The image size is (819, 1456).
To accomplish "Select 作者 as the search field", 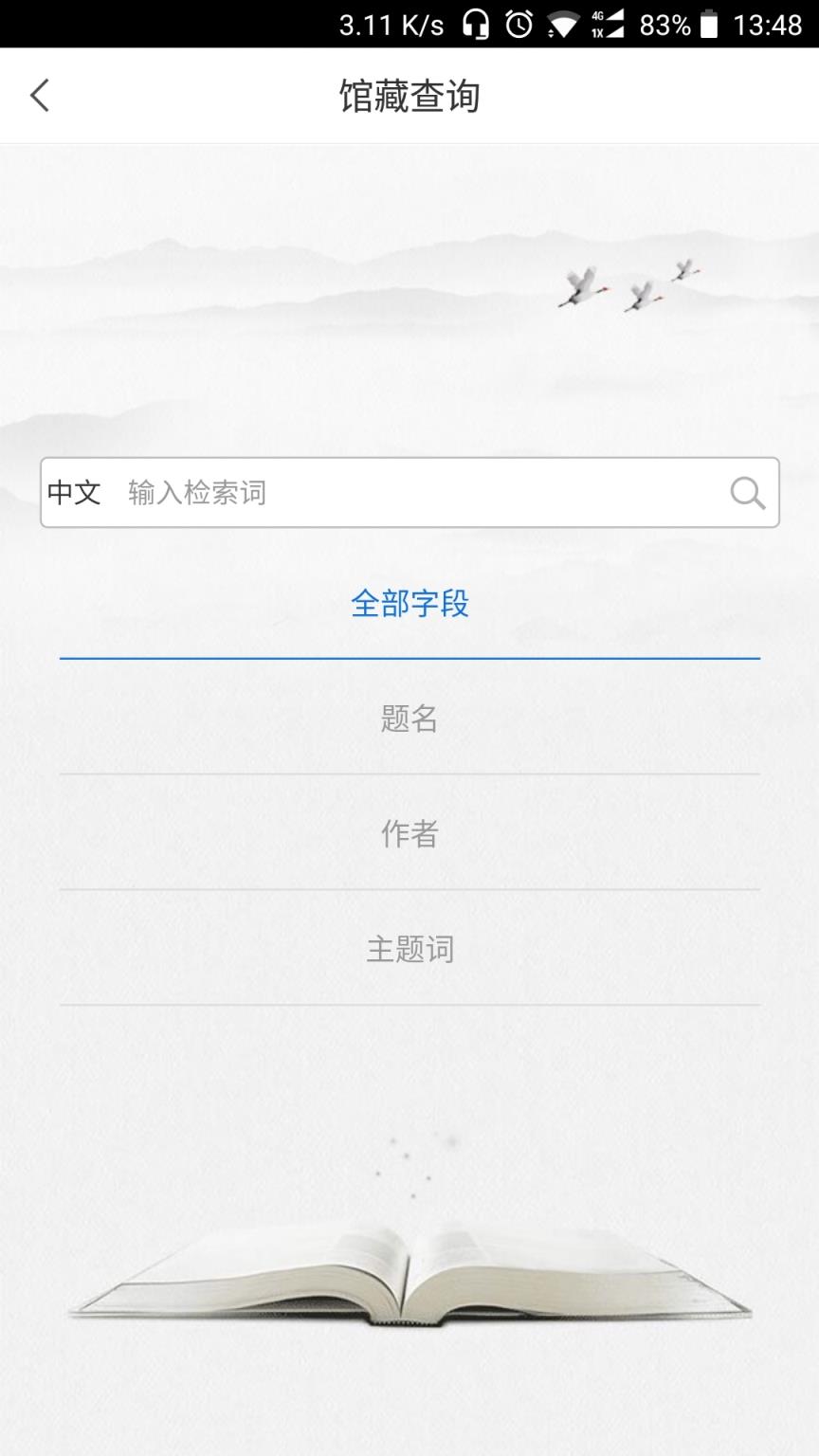I will click(x=409, y=835).
